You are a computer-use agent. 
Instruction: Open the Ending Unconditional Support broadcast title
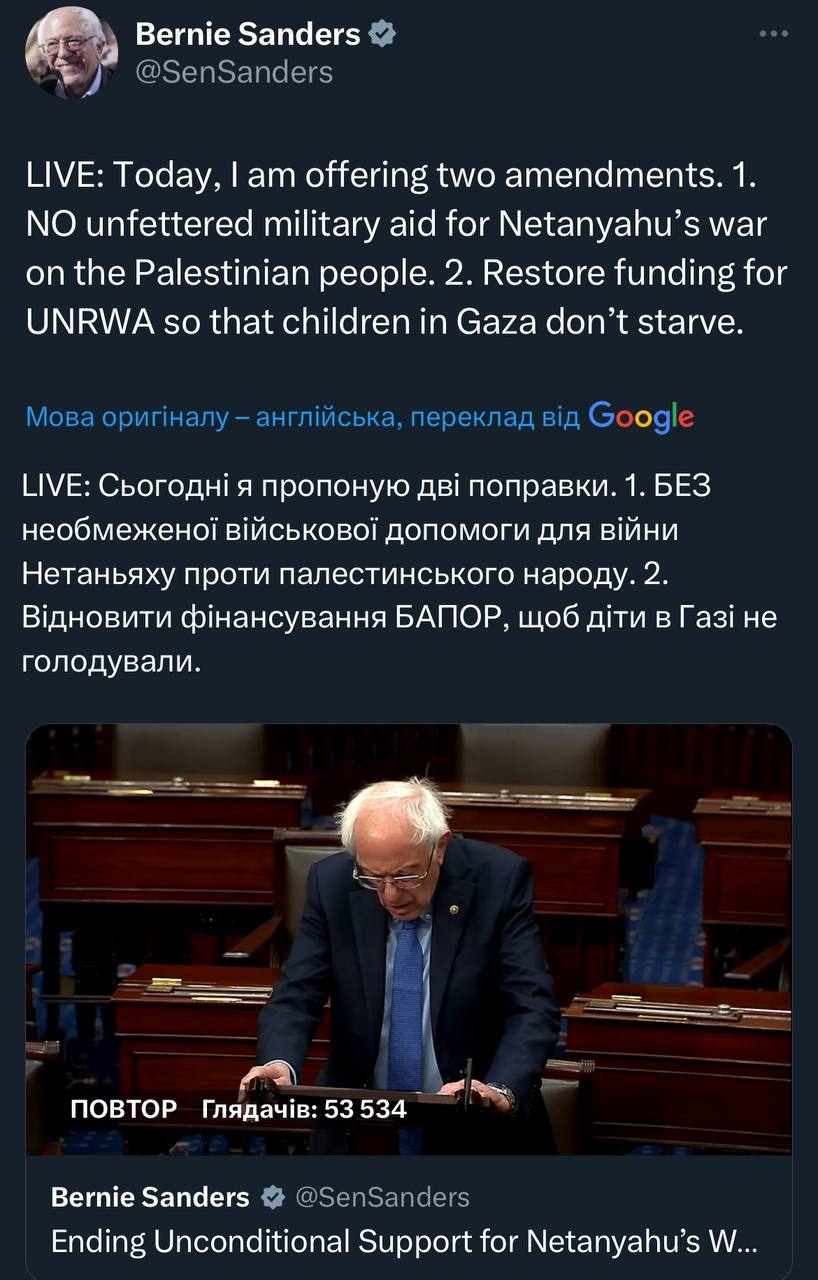(403, 1241)
